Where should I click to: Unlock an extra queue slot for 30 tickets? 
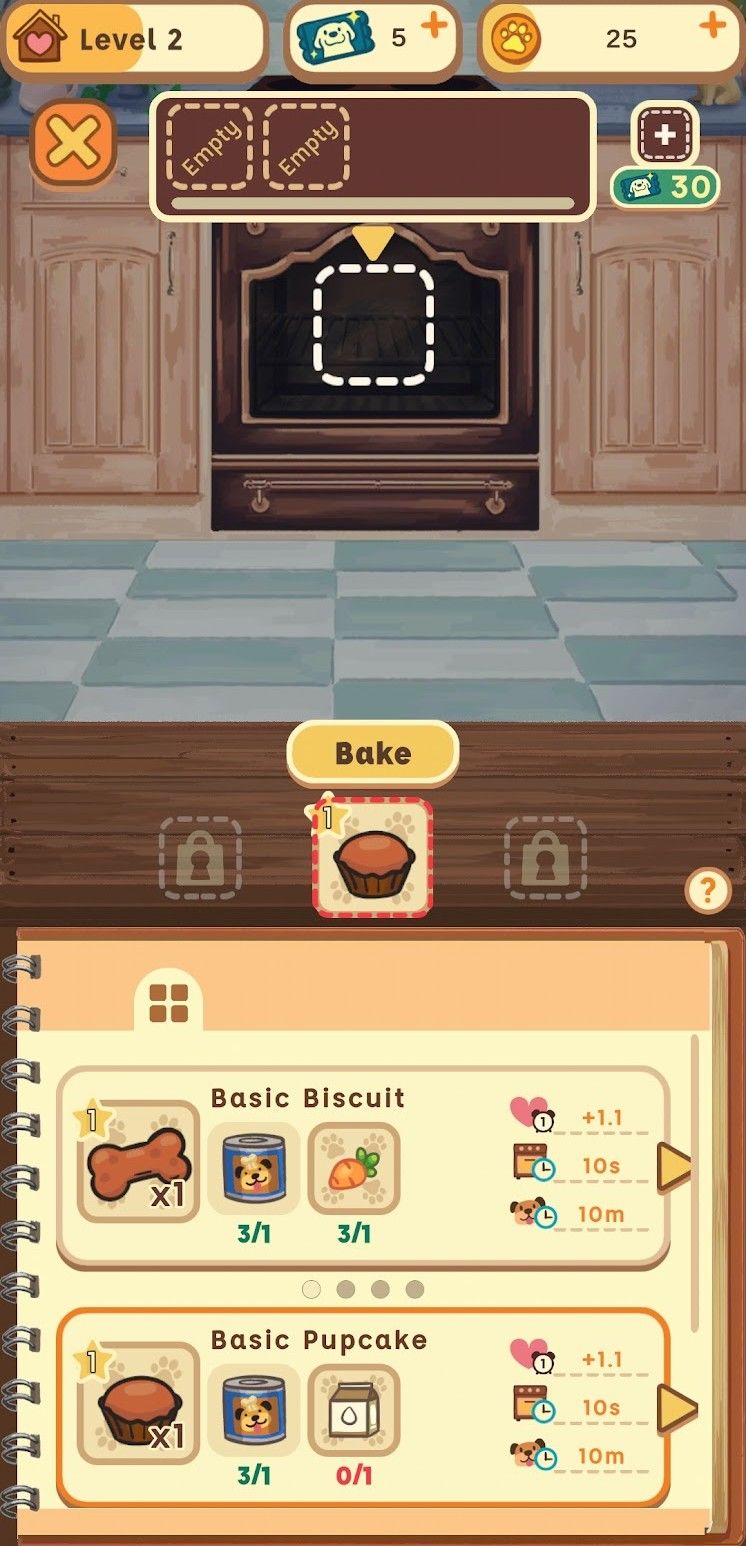[665, 158]
